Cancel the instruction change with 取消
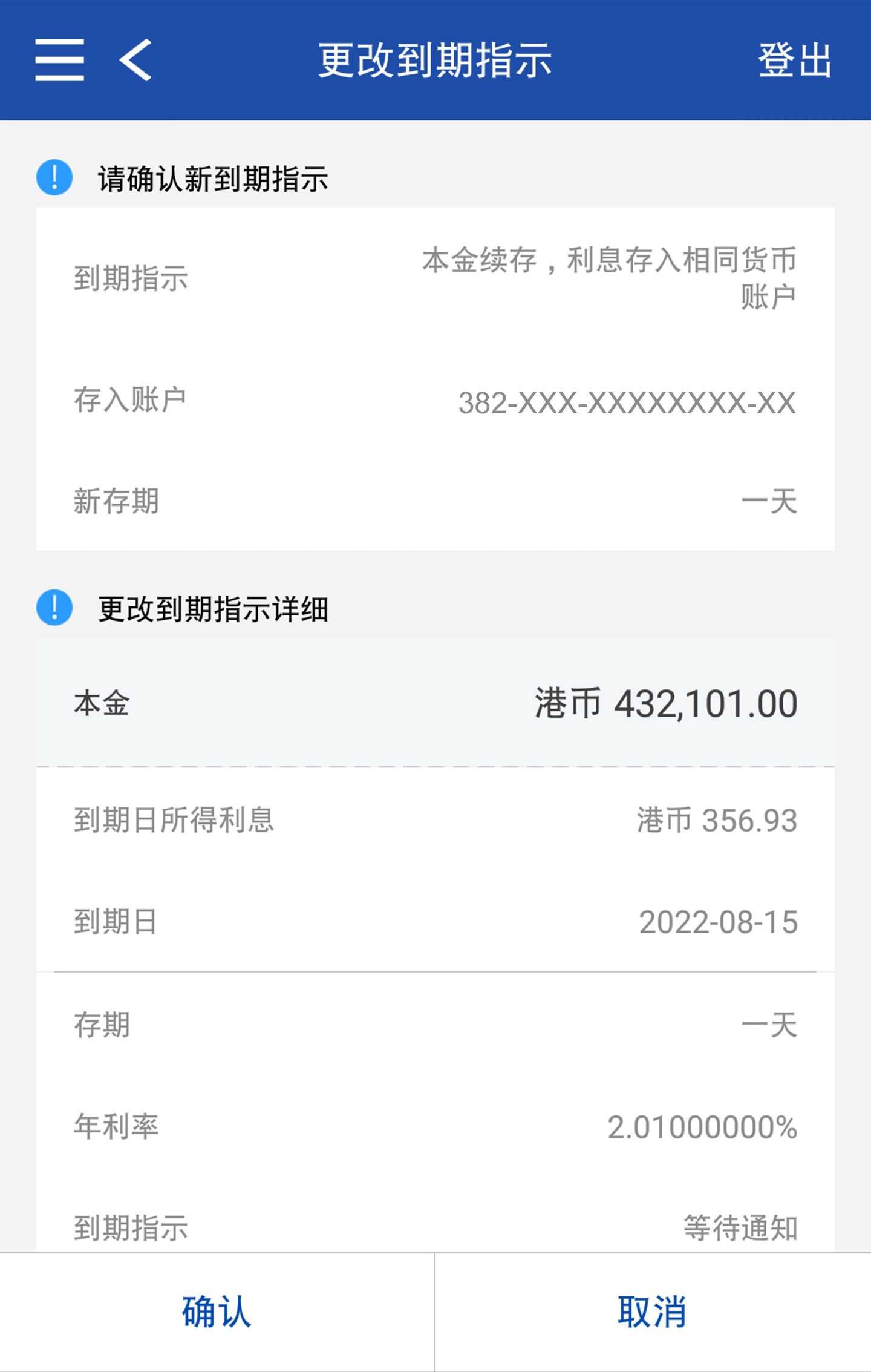Viewport: 871px width, 1372px height. (x=652, y=1312)
